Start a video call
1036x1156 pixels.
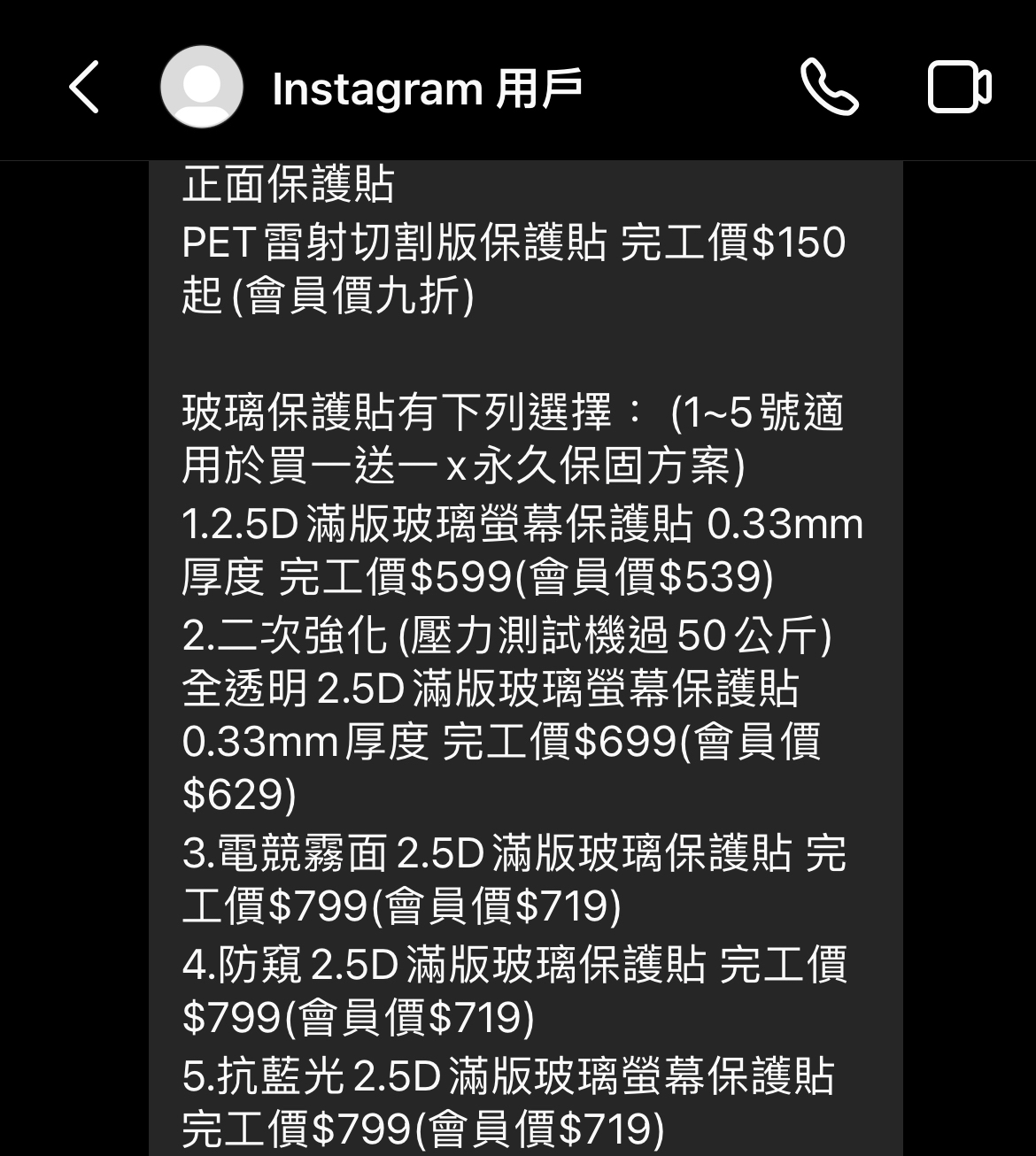959,87
